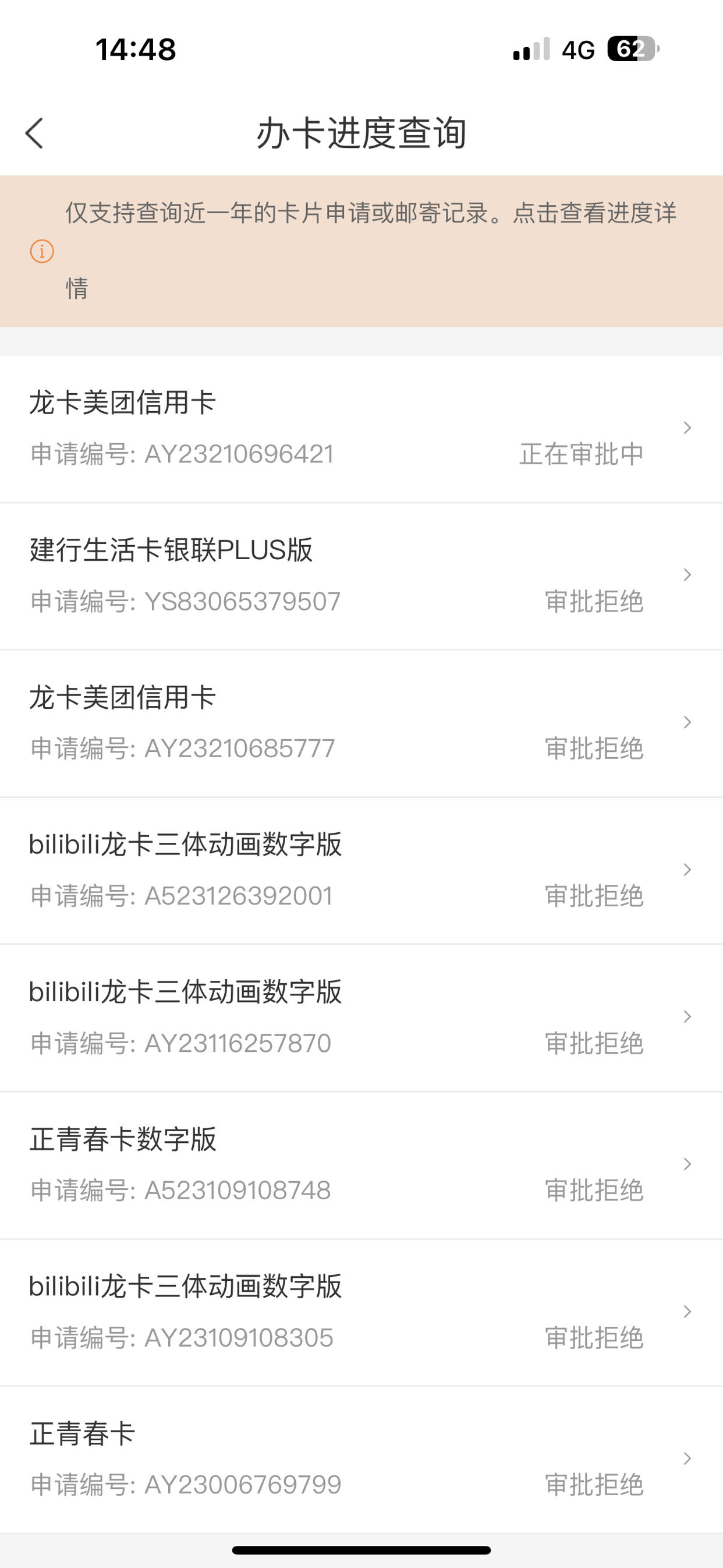View 正青春卡 application AY23006769799
The image size is (723, 1568).
click(x=361, y=1460)
